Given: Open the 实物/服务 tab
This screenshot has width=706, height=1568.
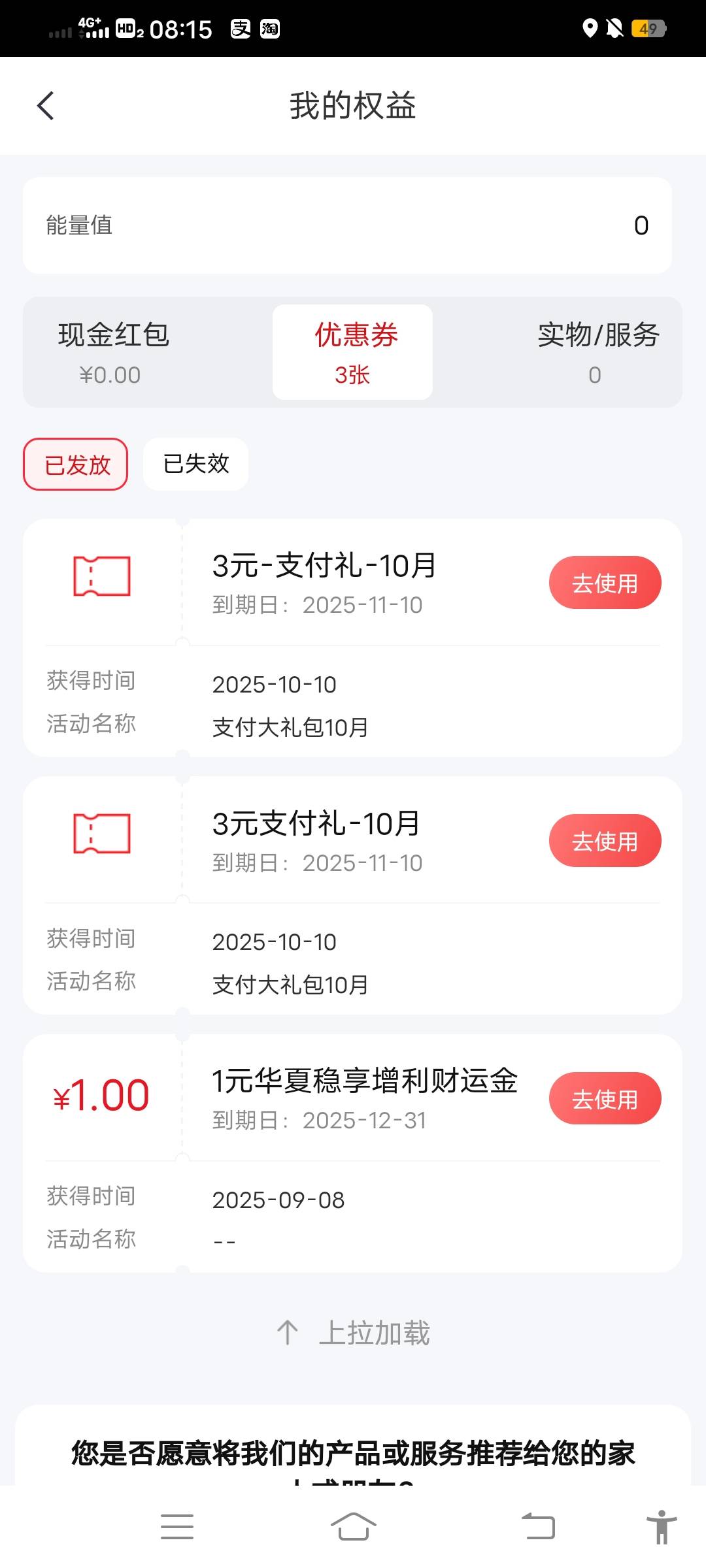Looking at the screenshot, I should point(596,352).
